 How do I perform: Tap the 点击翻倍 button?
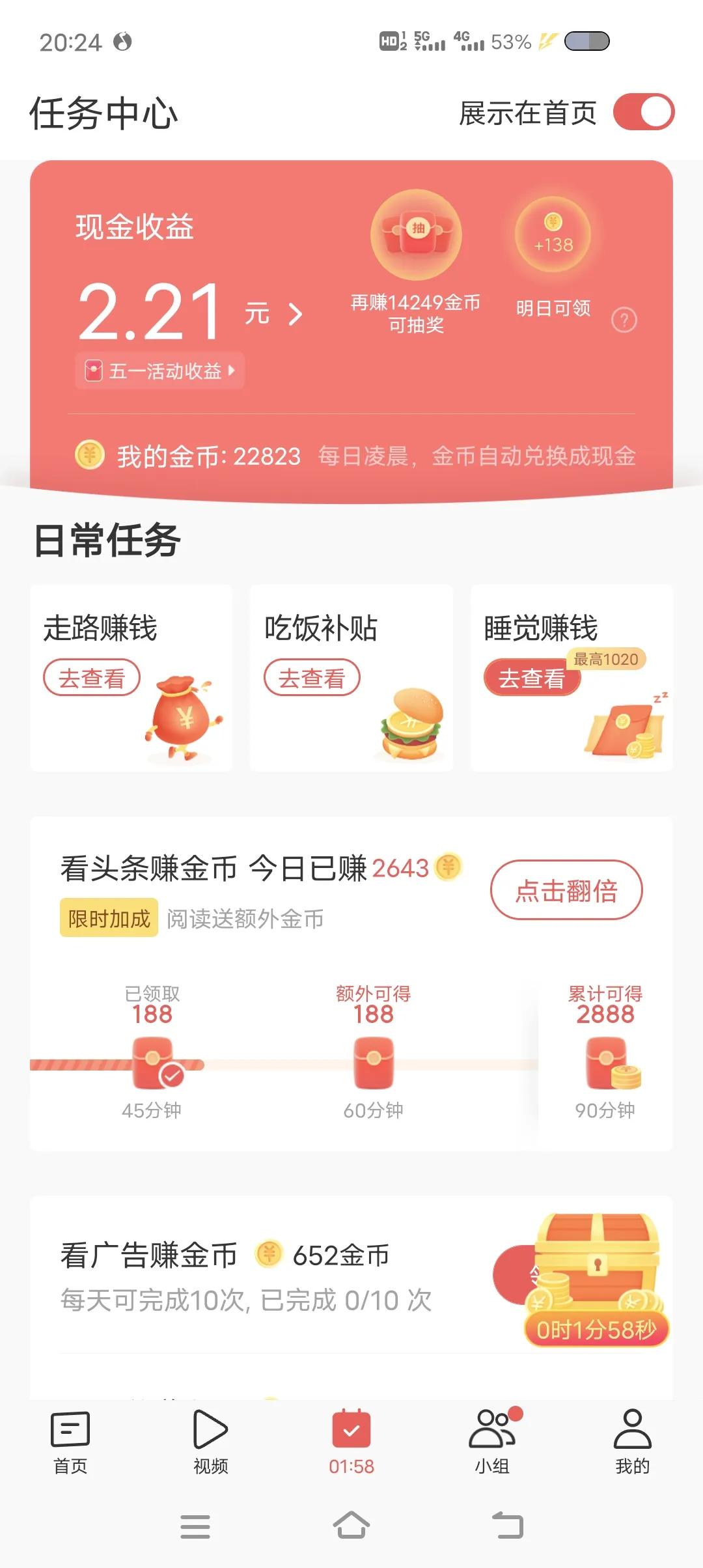pos(566,890)
